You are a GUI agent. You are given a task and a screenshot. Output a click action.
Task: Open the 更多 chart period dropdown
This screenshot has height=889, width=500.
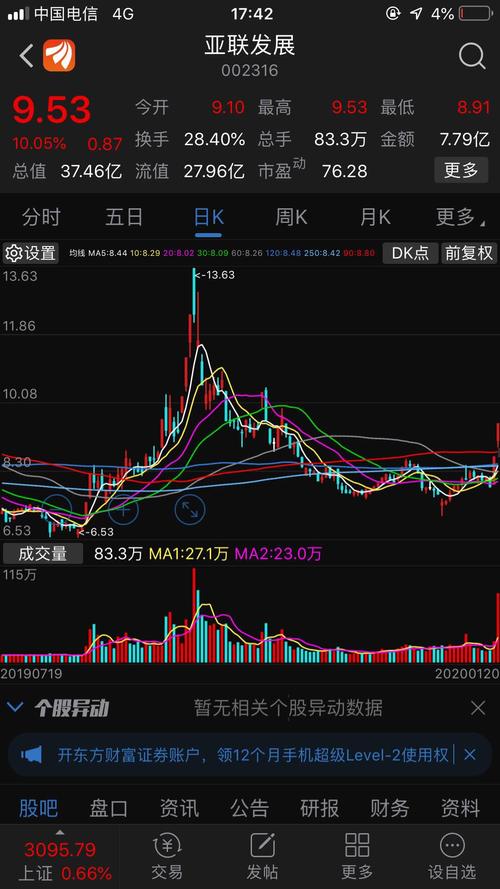pyautogui.click(x=460, y=217)
